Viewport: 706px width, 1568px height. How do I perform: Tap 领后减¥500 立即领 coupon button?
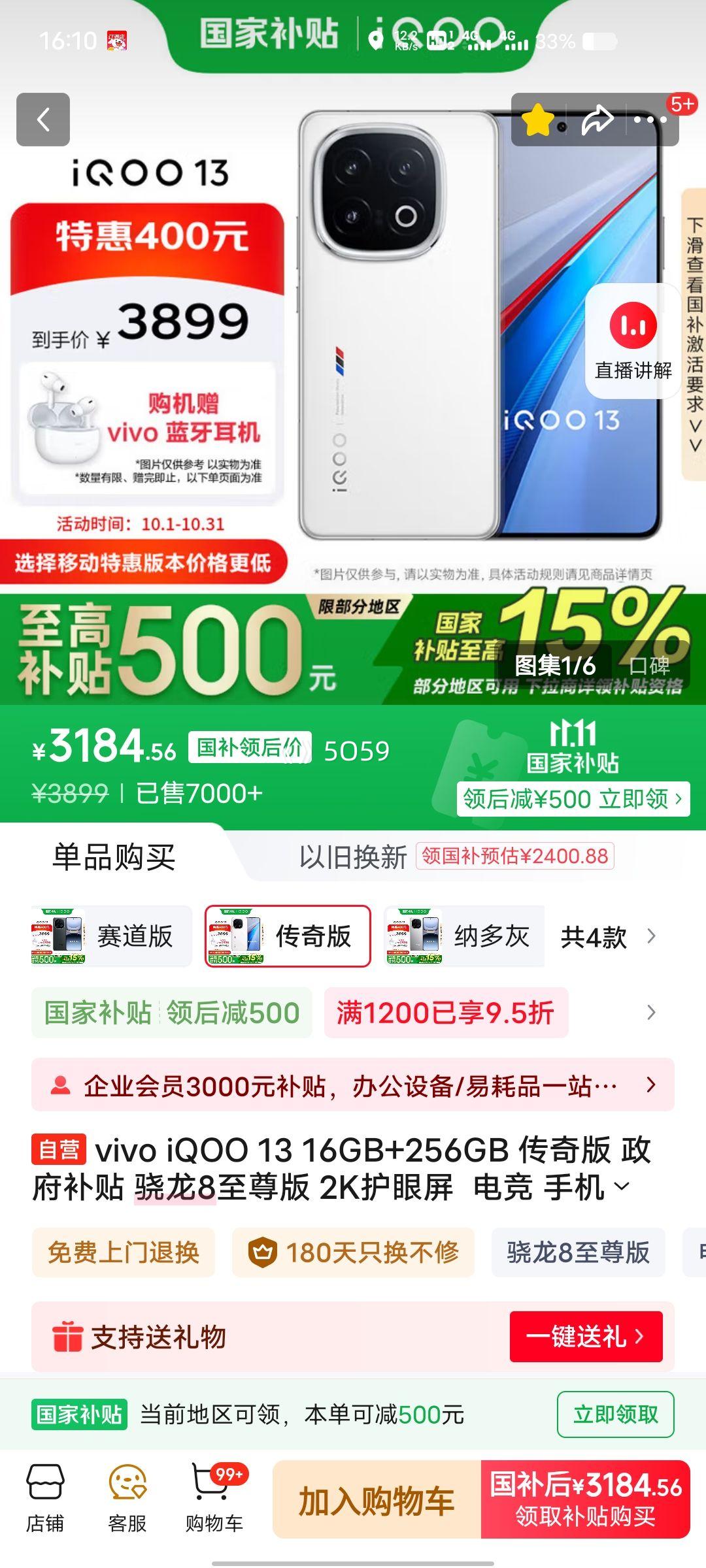(x=573, y=798)
